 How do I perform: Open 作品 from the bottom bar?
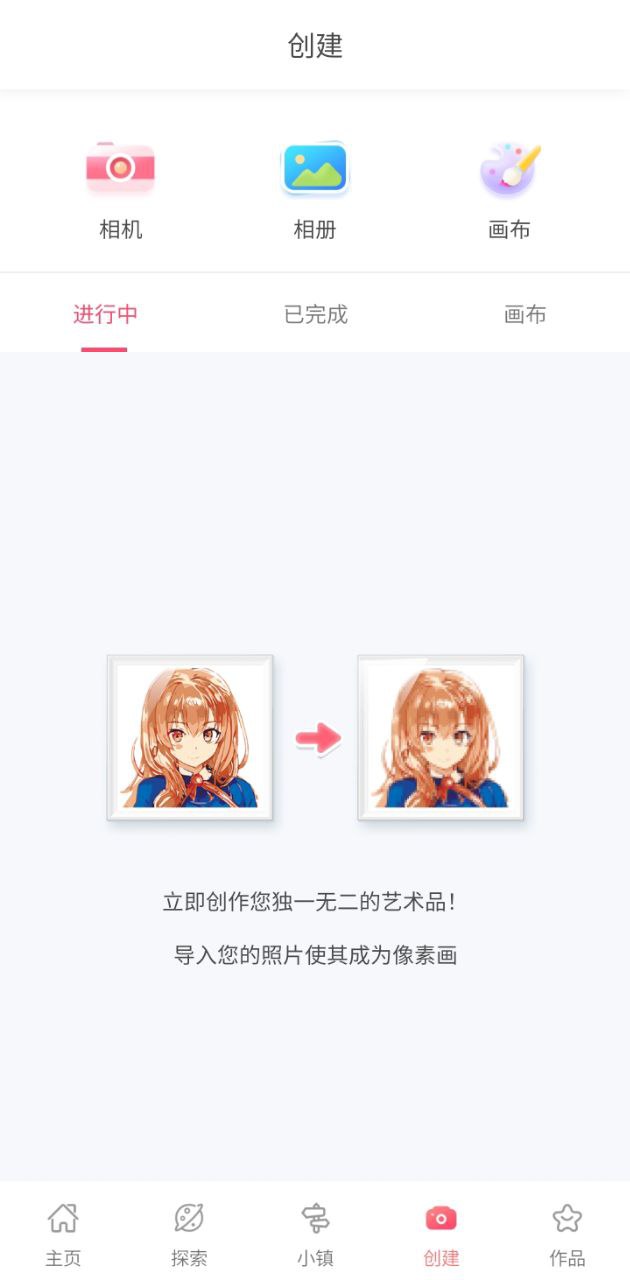(x=567, y=1233)
